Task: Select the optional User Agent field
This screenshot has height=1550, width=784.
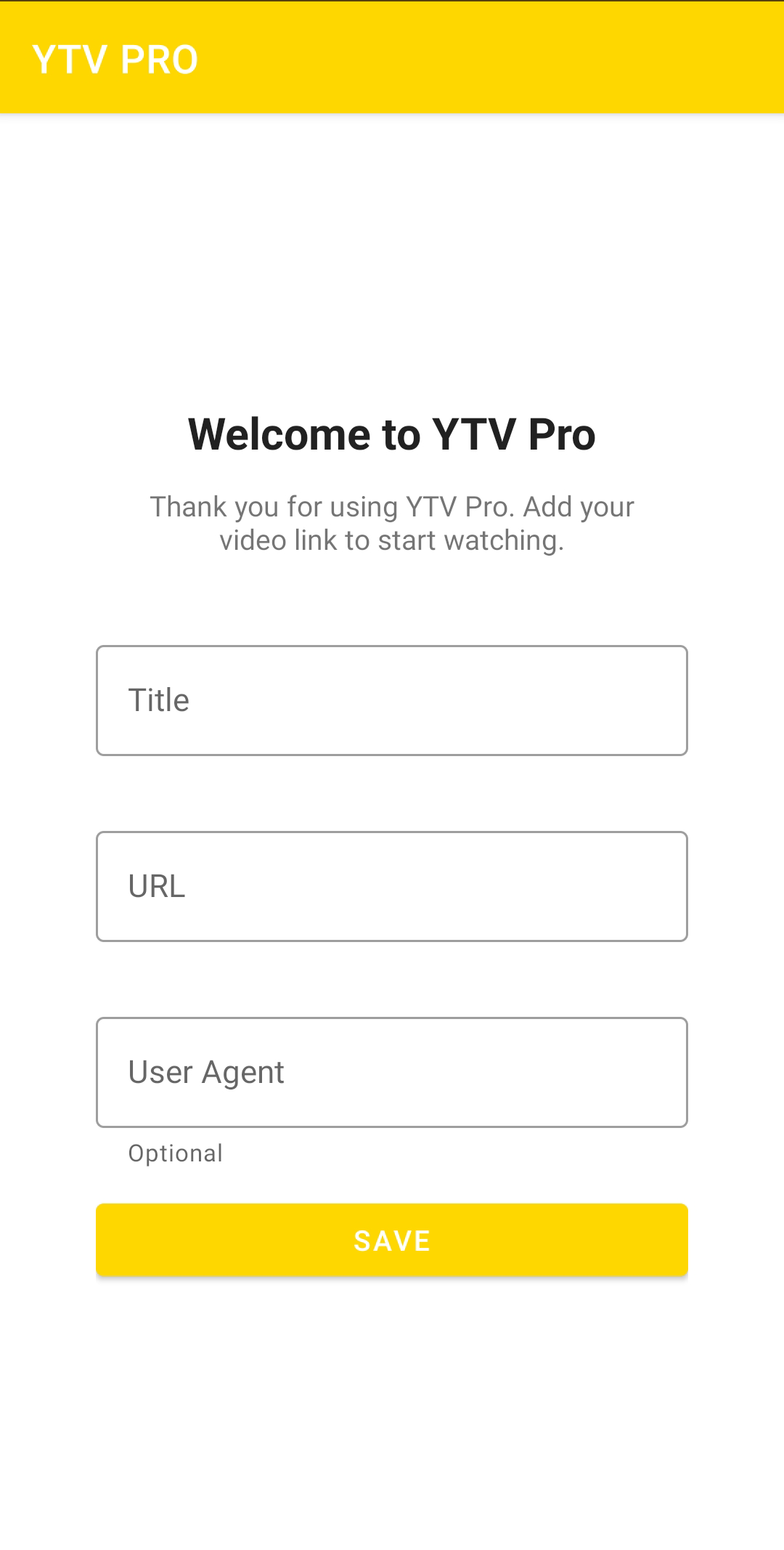Action: click(392, 1072)
